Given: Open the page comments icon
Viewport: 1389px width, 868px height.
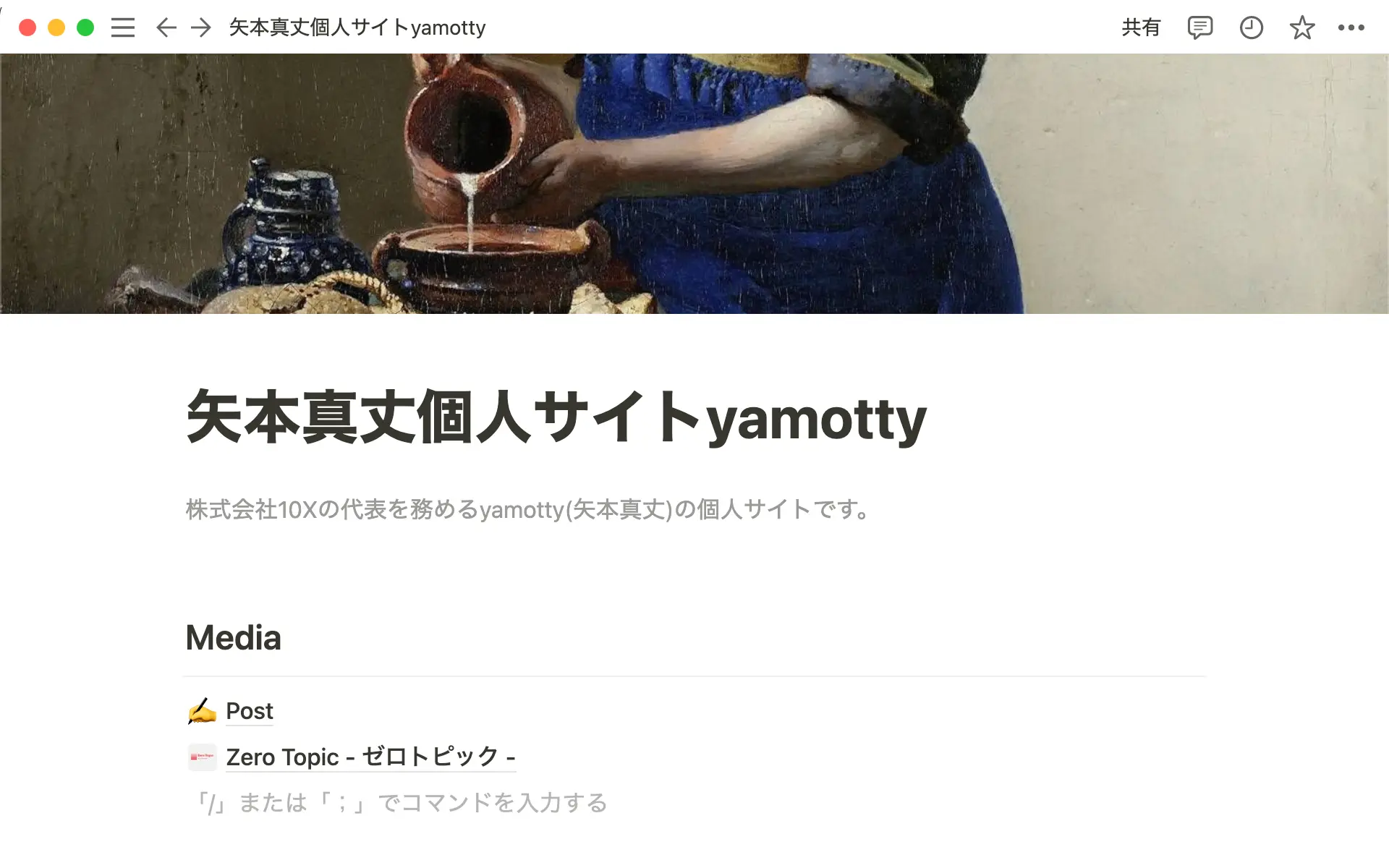Looking at the screenshot, I should (1199, 27).
